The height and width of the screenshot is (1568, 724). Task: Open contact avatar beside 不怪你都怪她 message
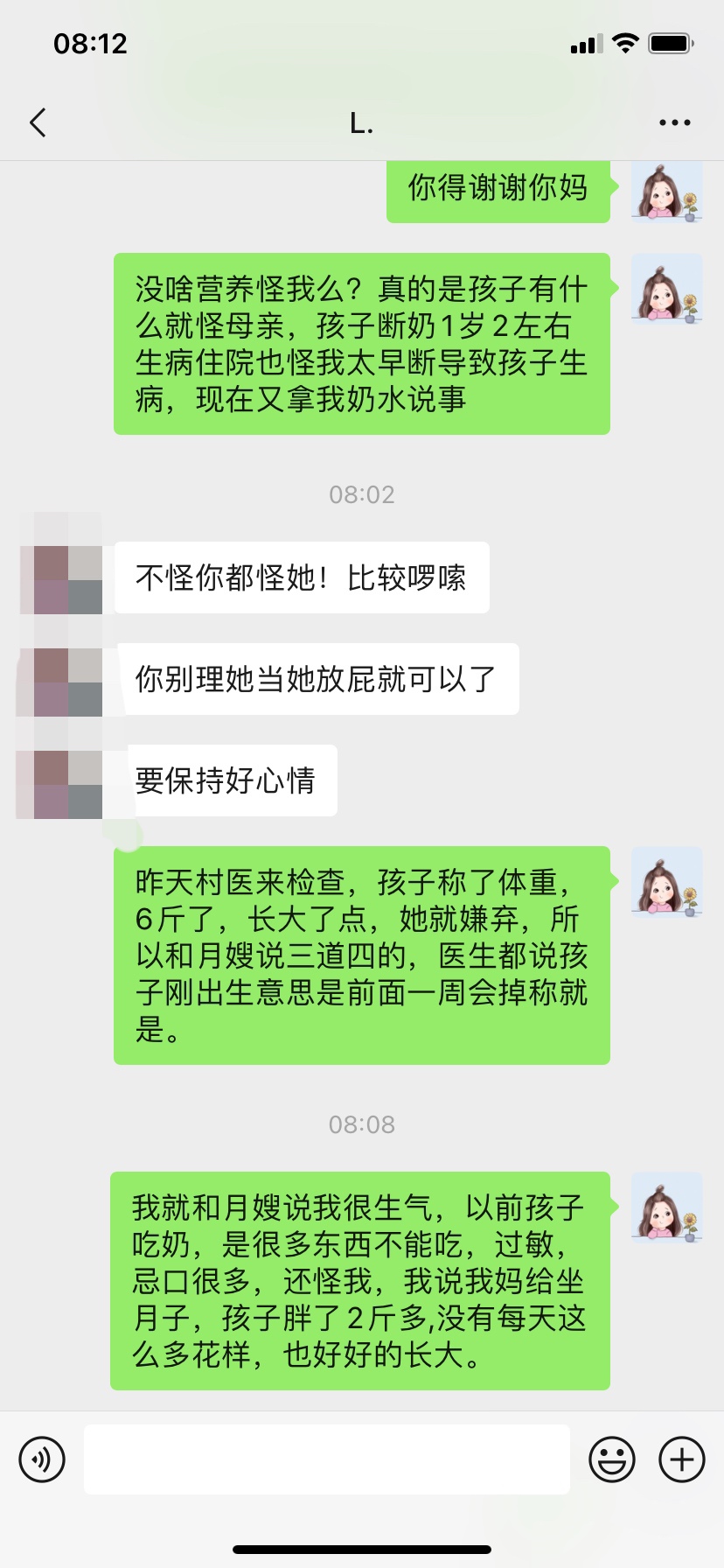point(68,577)
